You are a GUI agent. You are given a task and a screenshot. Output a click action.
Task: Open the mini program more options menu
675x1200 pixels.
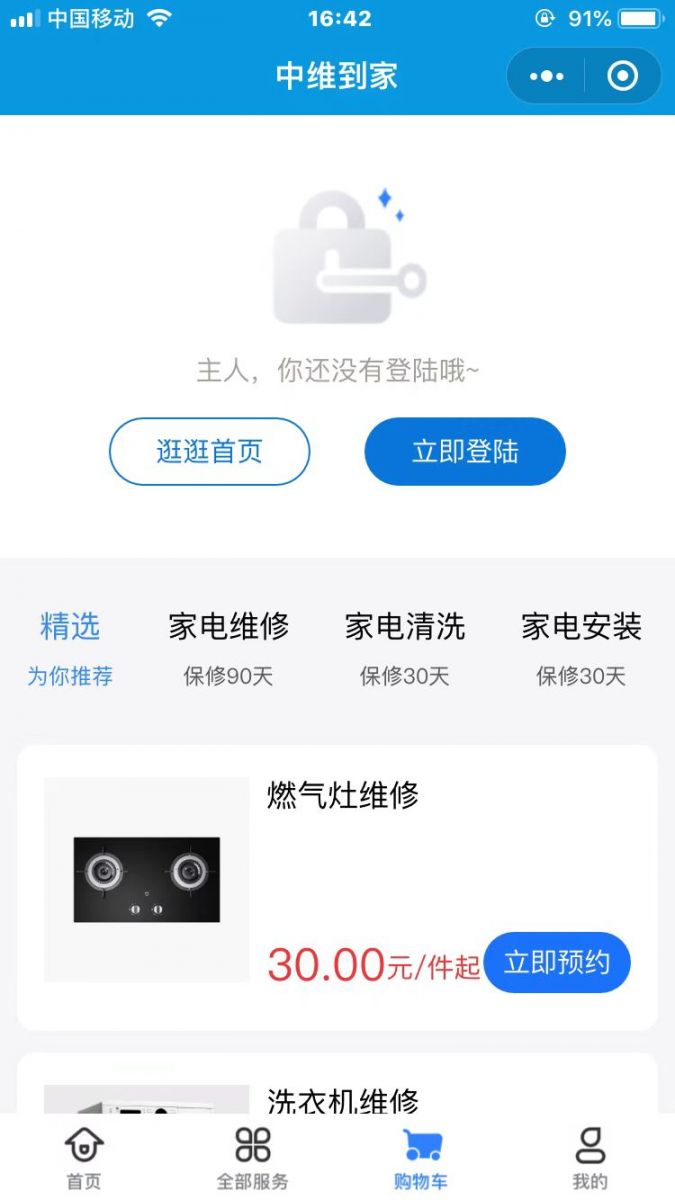546,76
